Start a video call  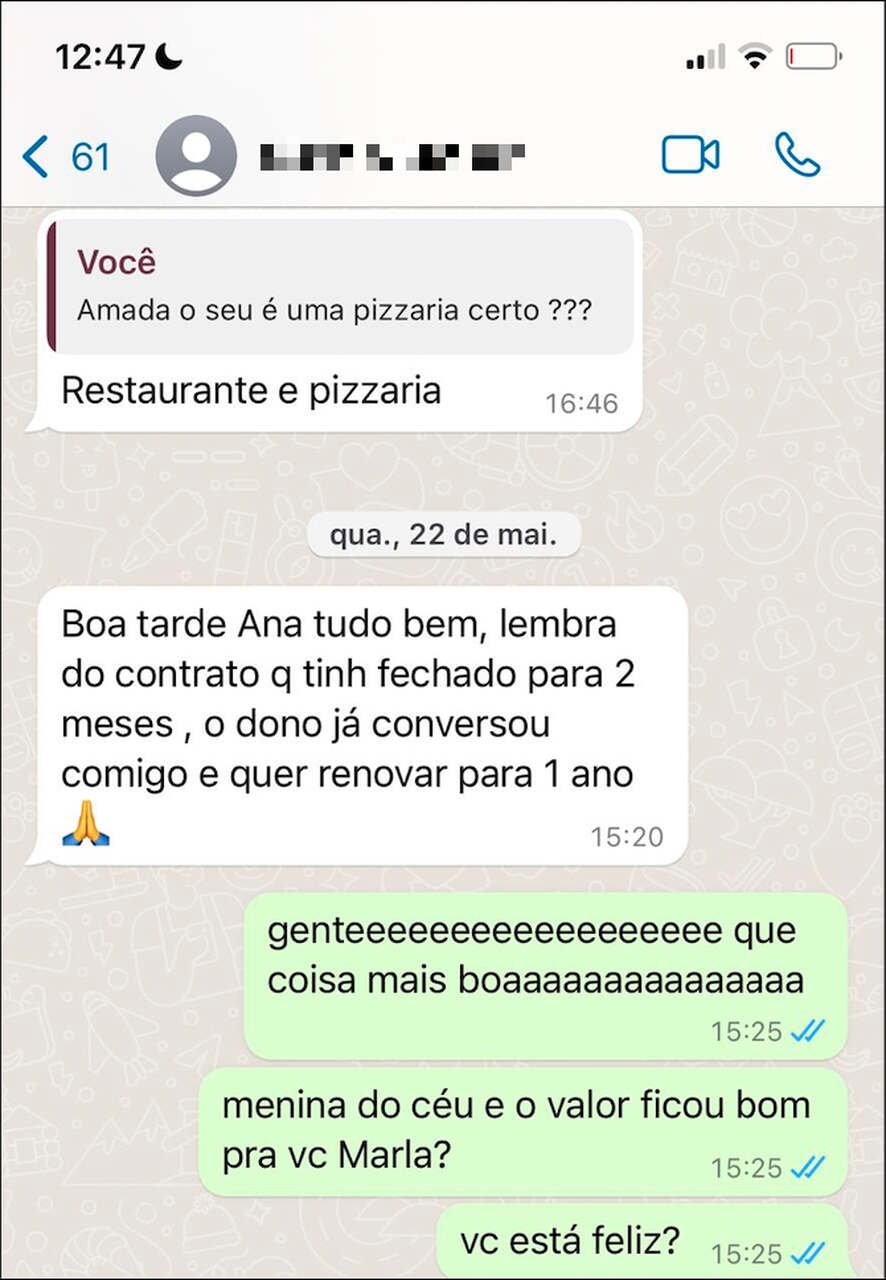(x=690, y=155)
